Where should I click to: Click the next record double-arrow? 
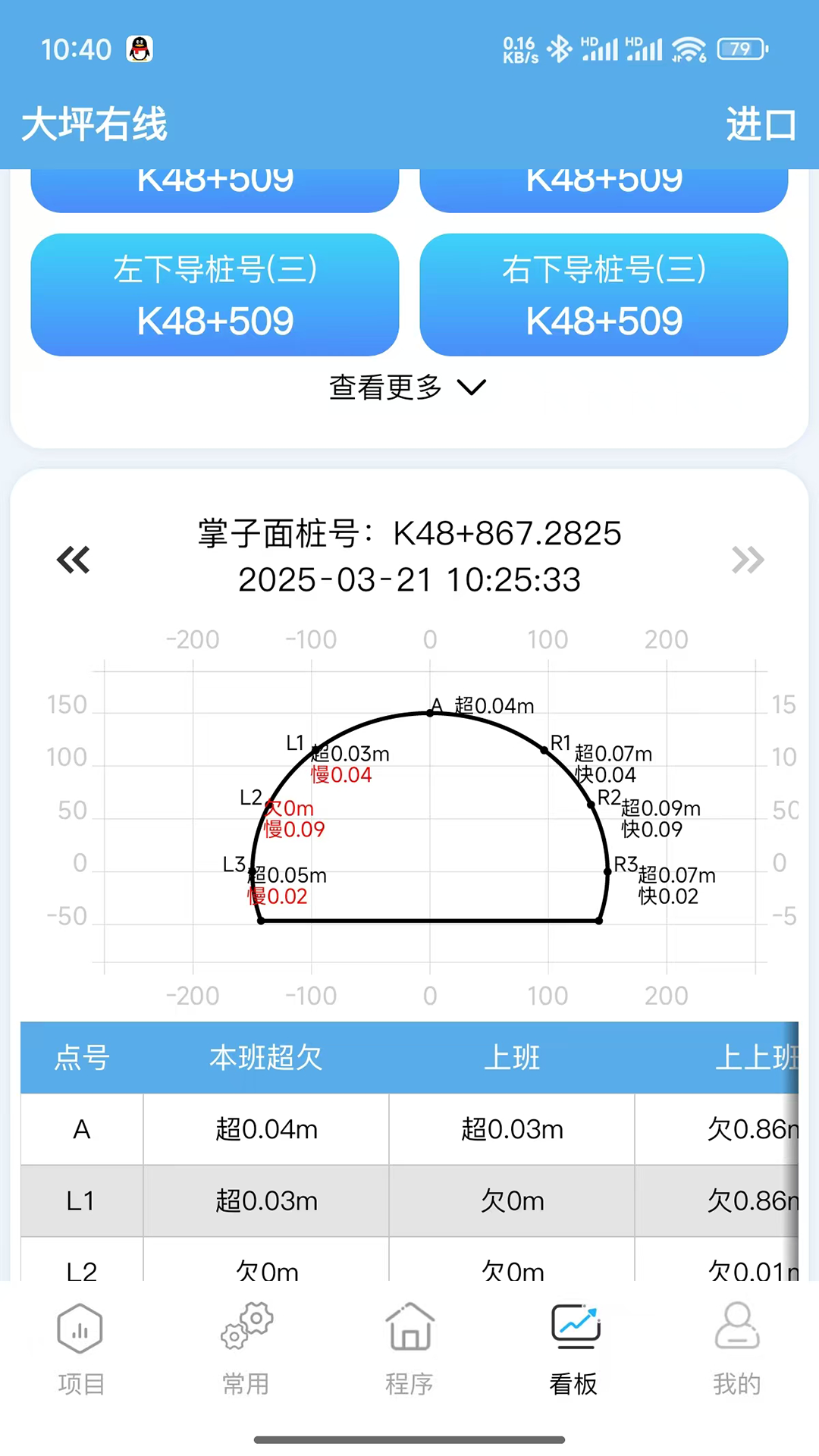[747, 560]
